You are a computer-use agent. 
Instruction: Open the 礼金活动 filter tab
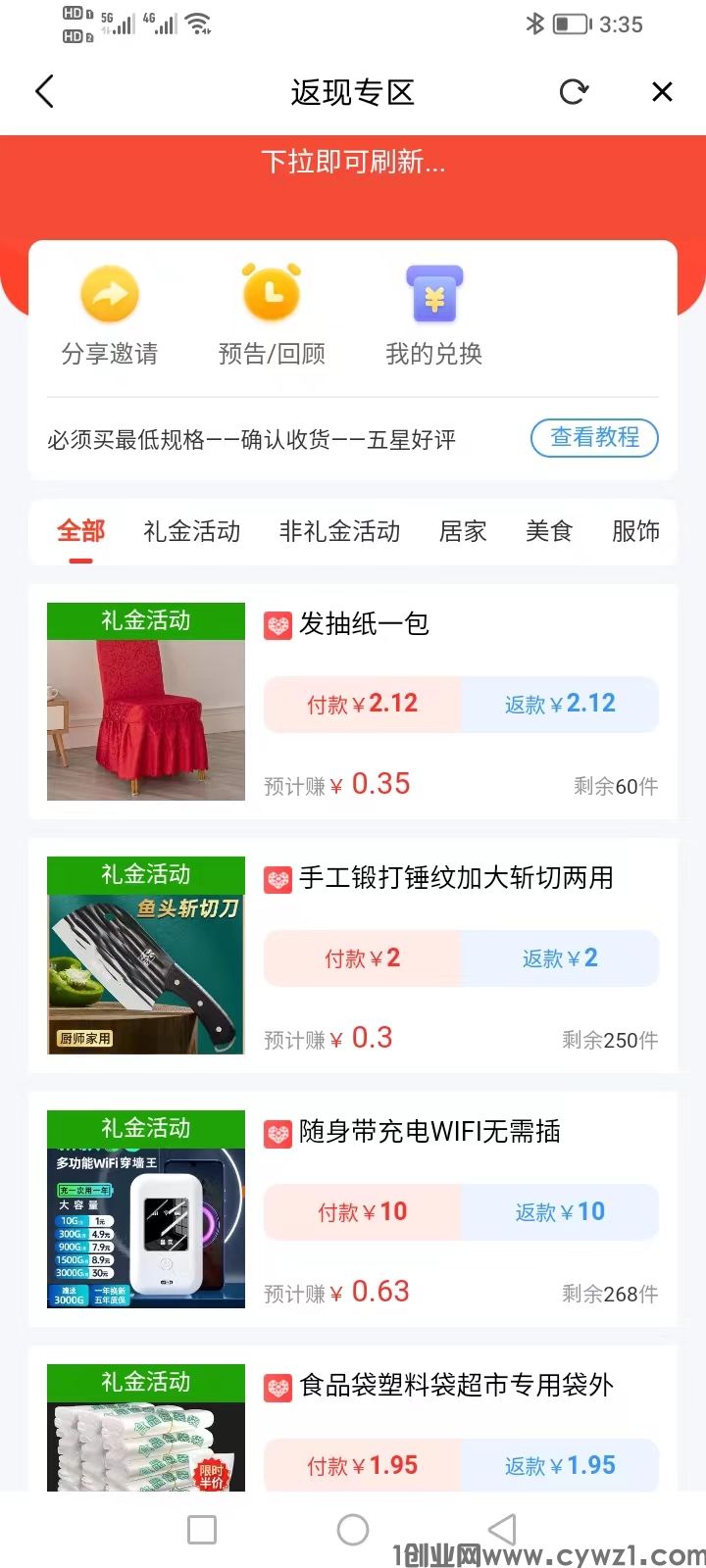tap(192, 532)
